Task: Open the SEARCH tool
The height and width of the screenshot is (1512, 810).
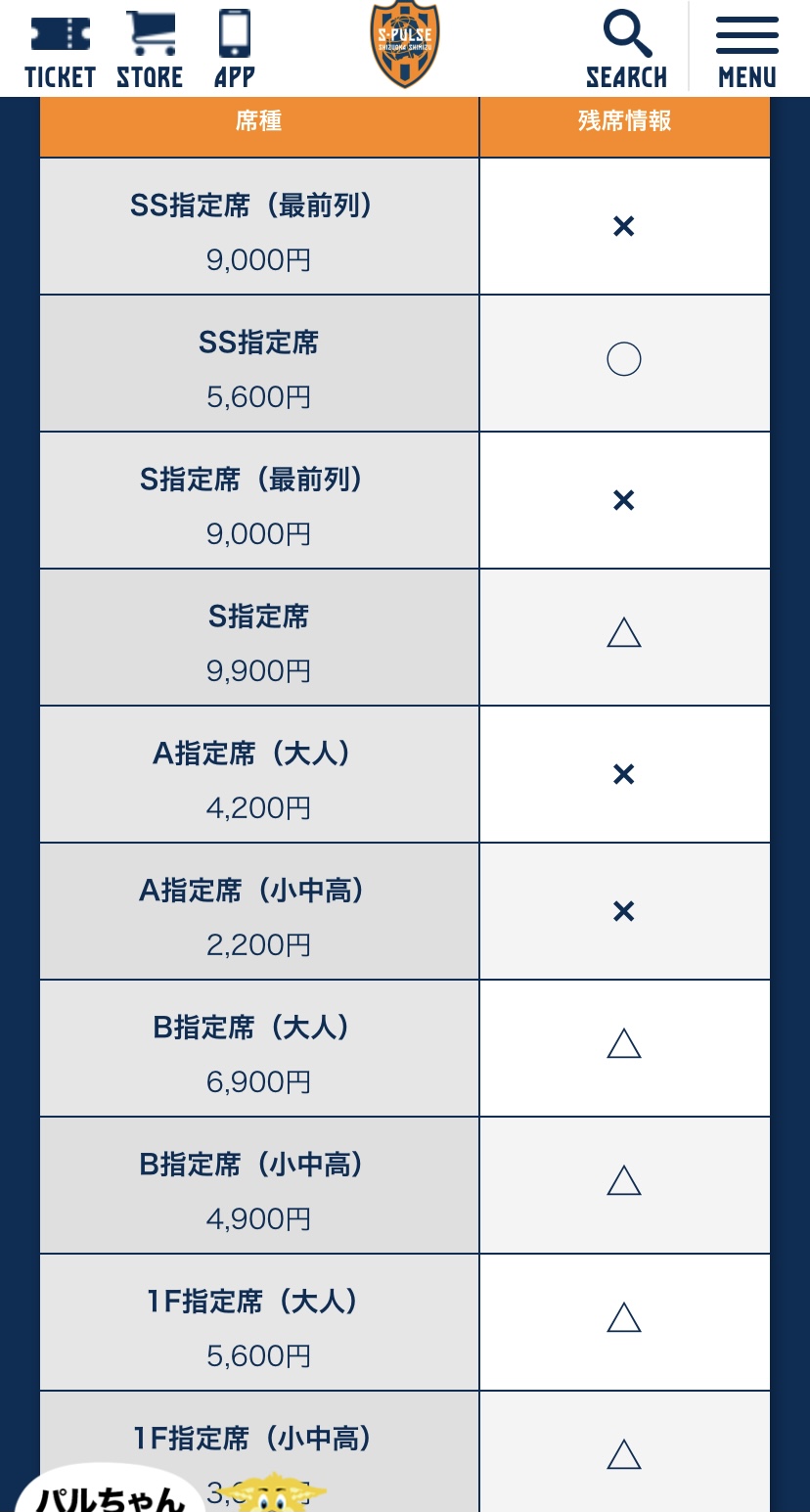Action: click(x=626, y=49)
